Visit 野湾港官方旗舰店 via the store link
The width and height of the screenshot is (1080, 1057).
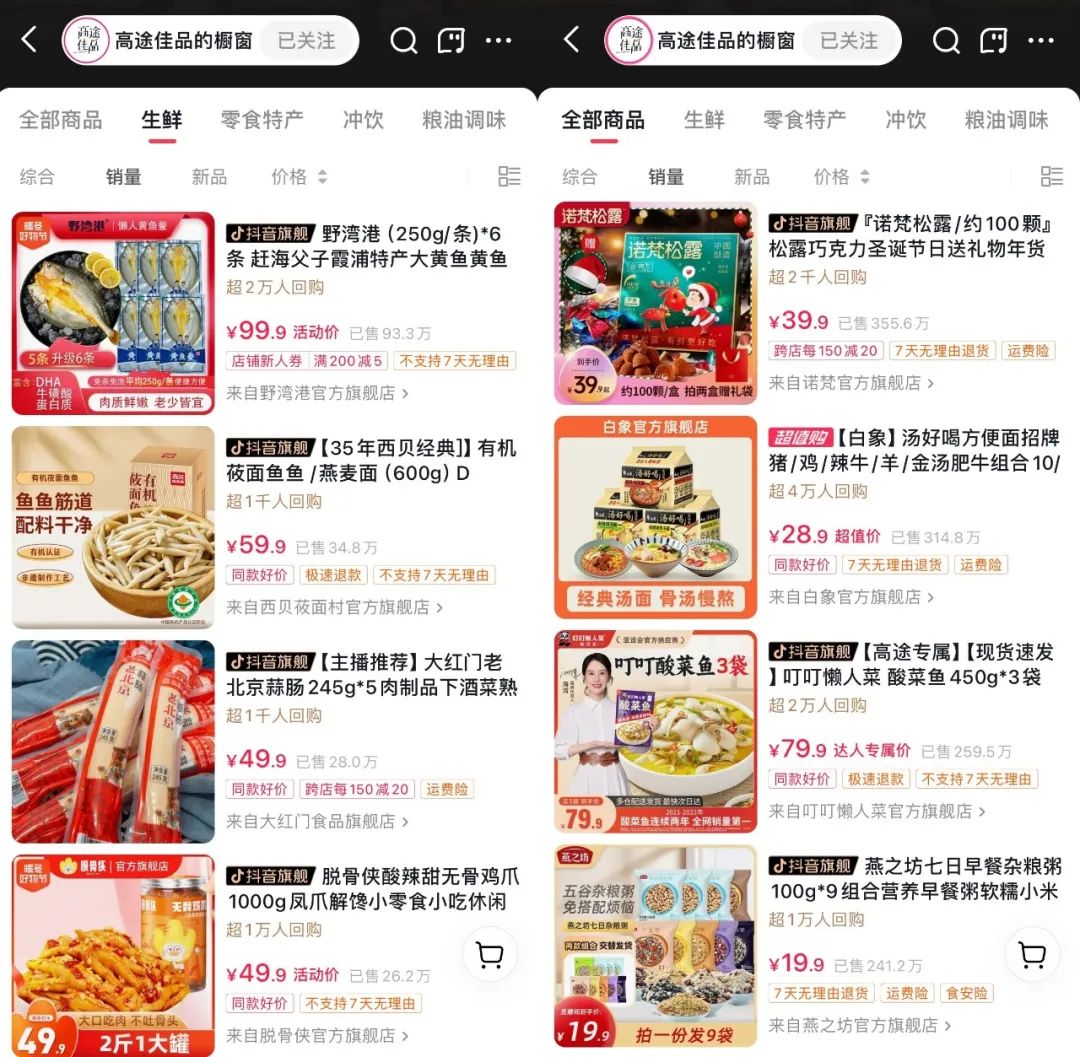tap(317, 393)
